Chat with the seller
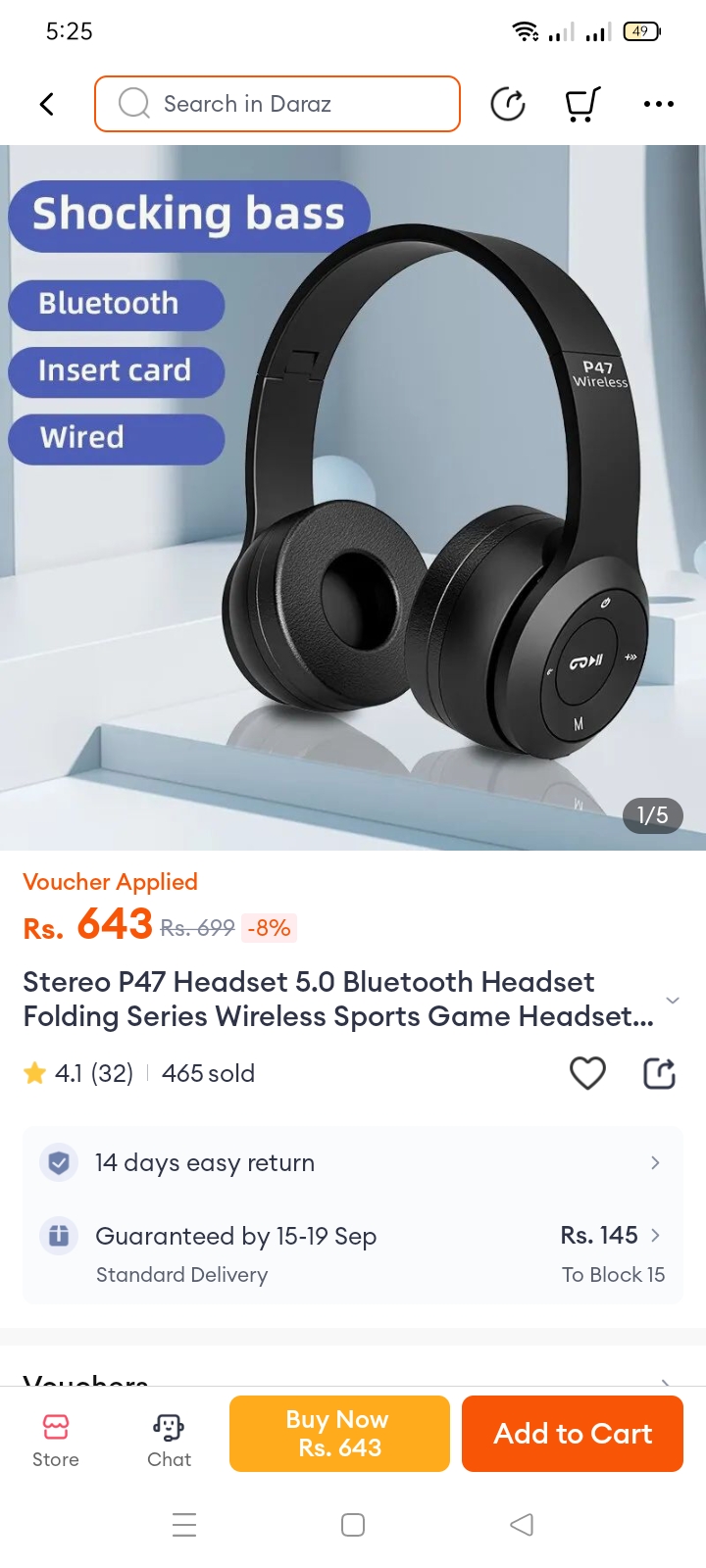Viewport: 706px width, 1568px height. 169,1439
